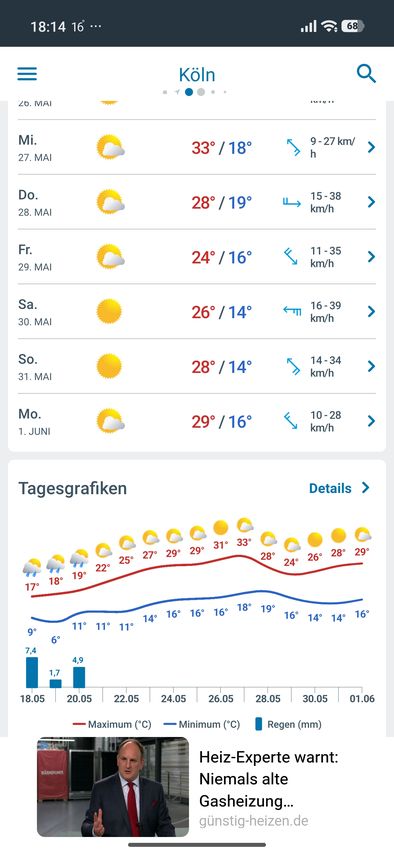Open Wednesday 27. Mai forecast details
Viewport: 394px width, 853px height.
click(x=197, y=147)
